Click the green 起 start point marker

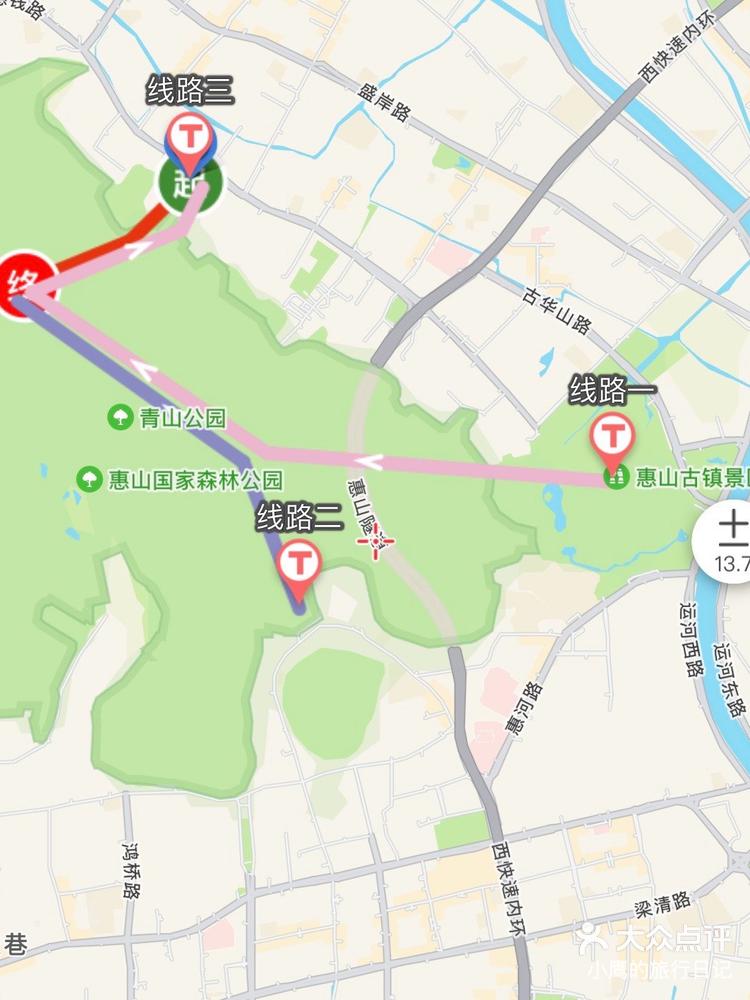pyautogui.click(x=185, y=183)
